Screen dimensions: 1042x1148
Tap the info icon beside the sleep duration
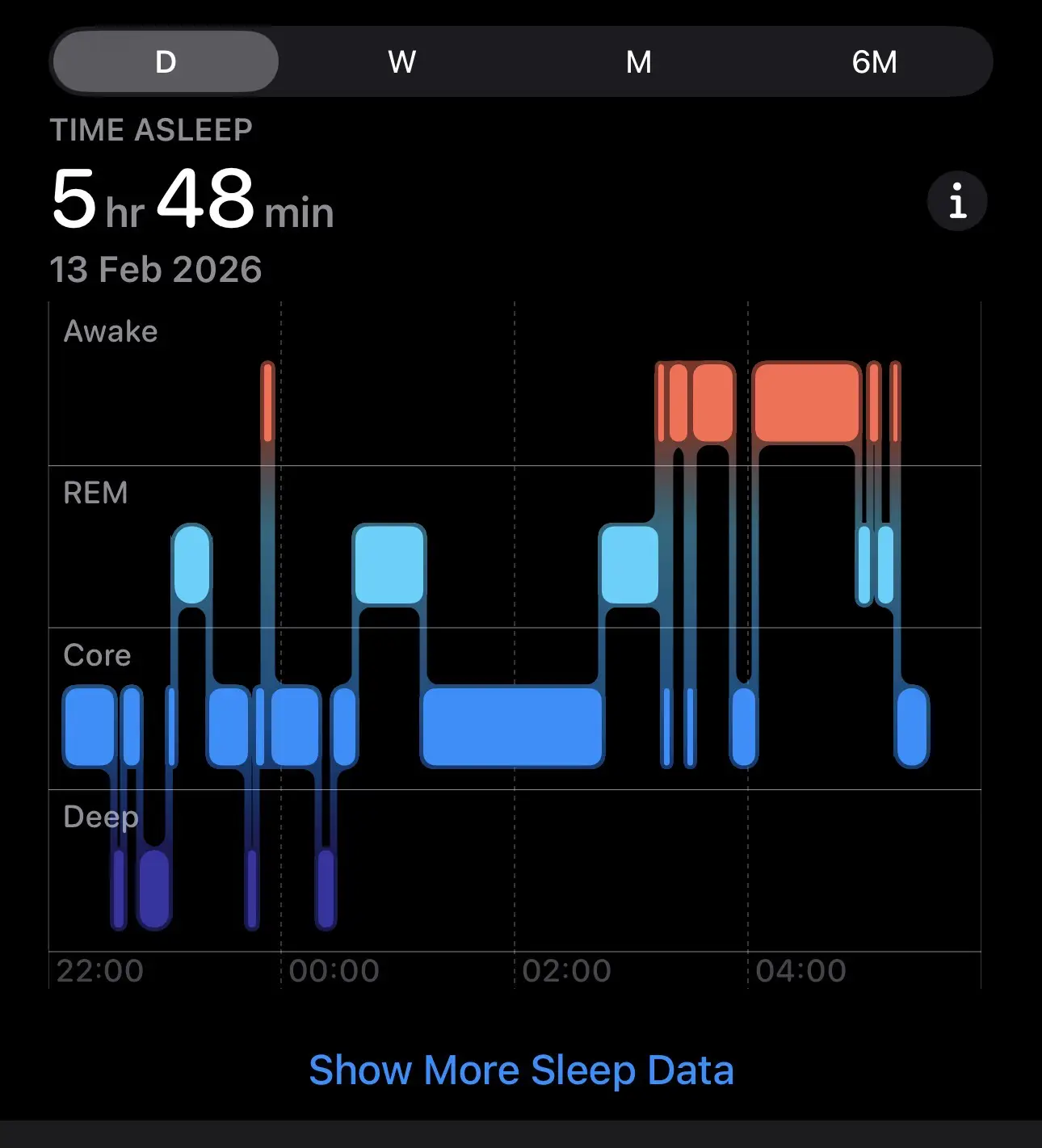point(957,200)
